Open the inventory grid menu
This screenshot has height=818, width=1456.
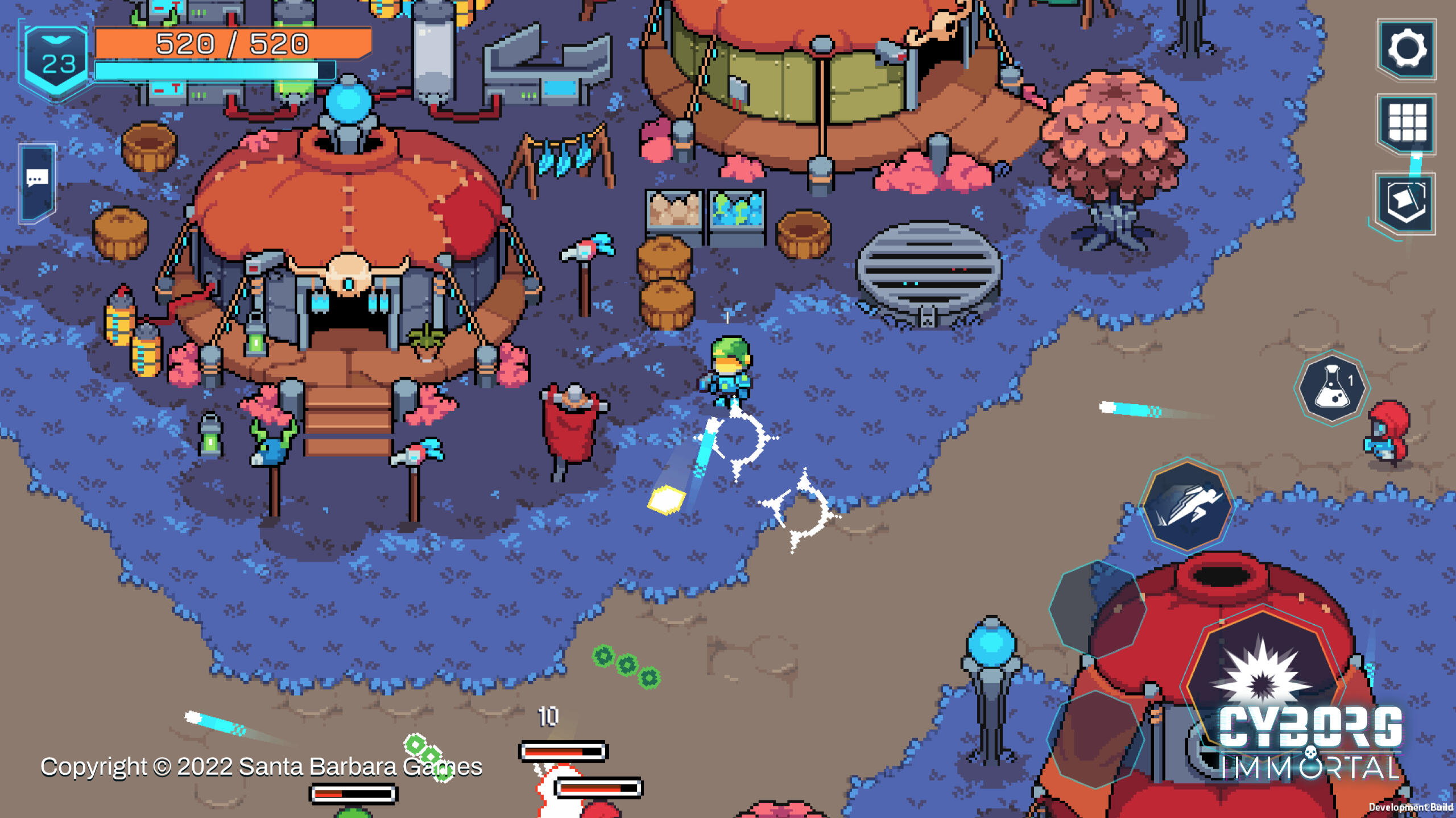(1407, 123)
